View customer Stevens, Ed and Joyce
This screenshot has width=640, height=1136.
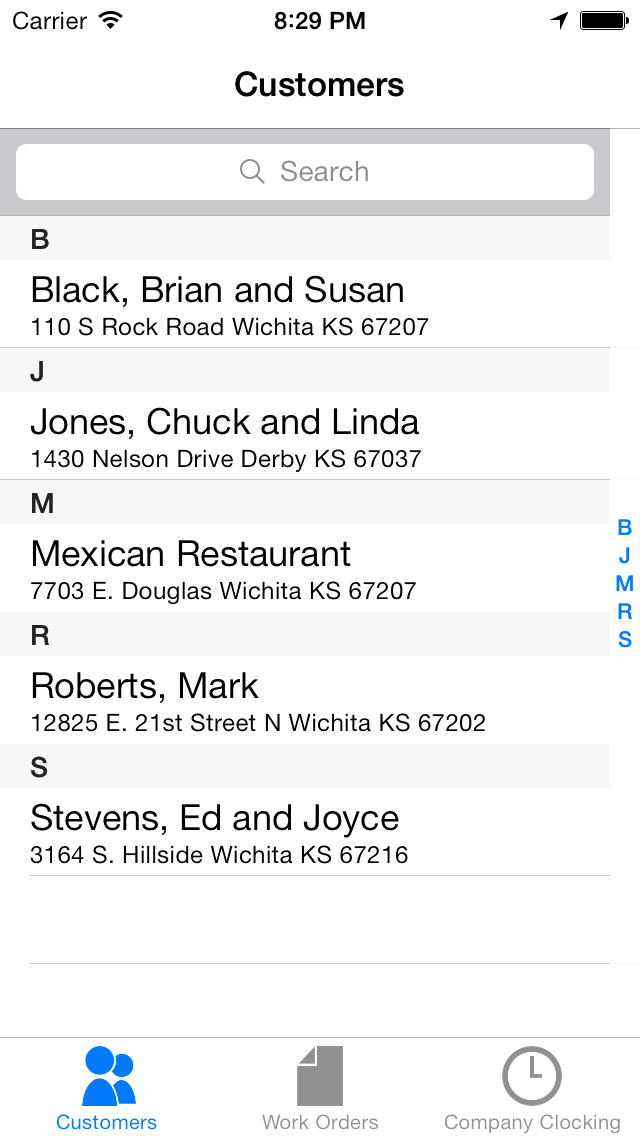[x=304, y=832]
